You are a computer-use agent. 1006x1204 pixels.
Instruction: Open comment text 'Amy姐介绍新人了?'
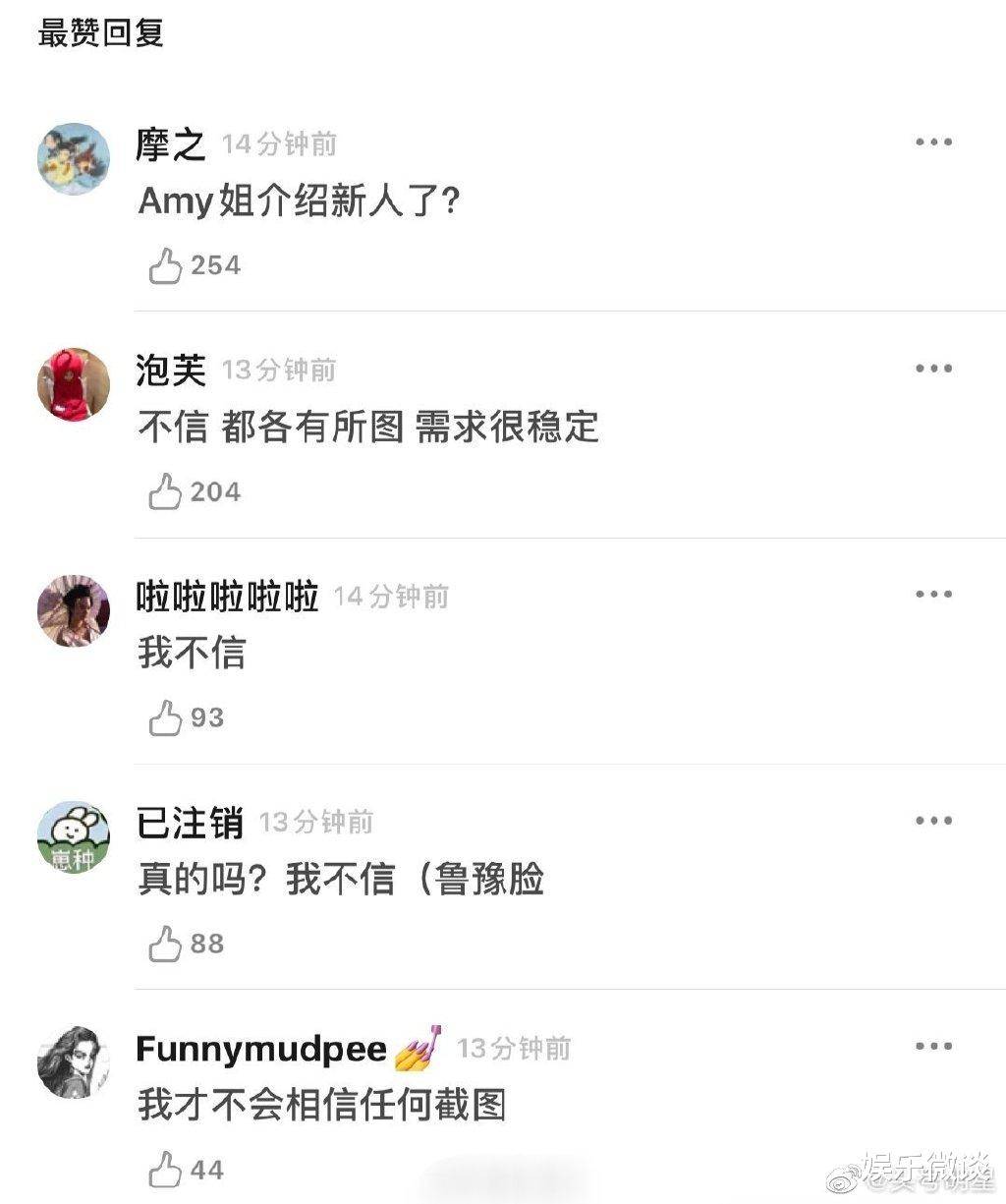(x=300, y=202)
